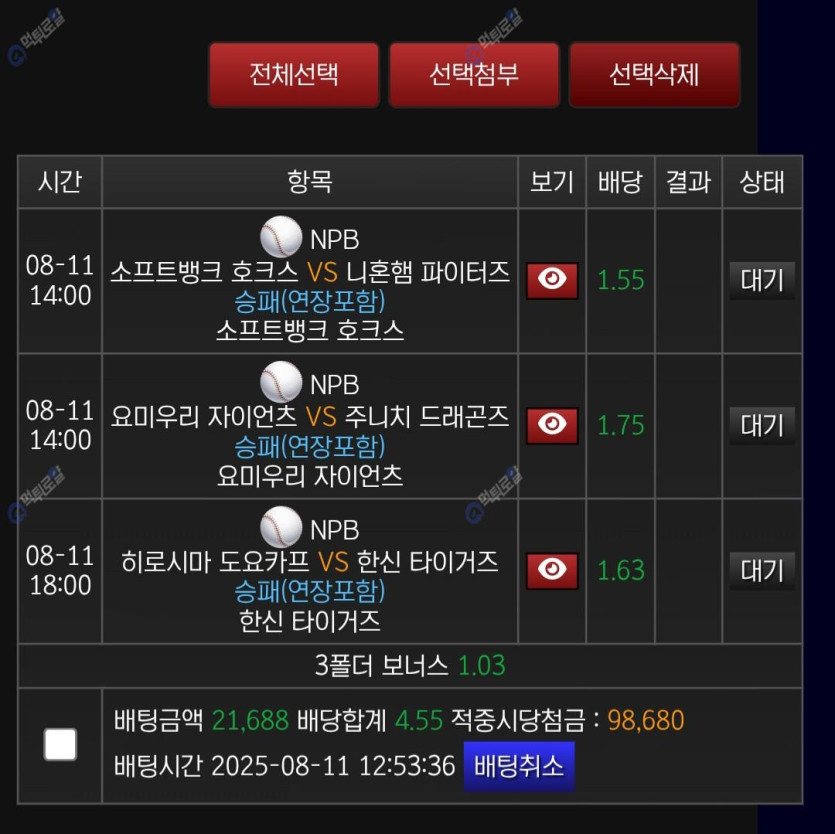View details for the 소프트뱅크 호크스 match
Screen dimensions: 835x834
[552, 280]
